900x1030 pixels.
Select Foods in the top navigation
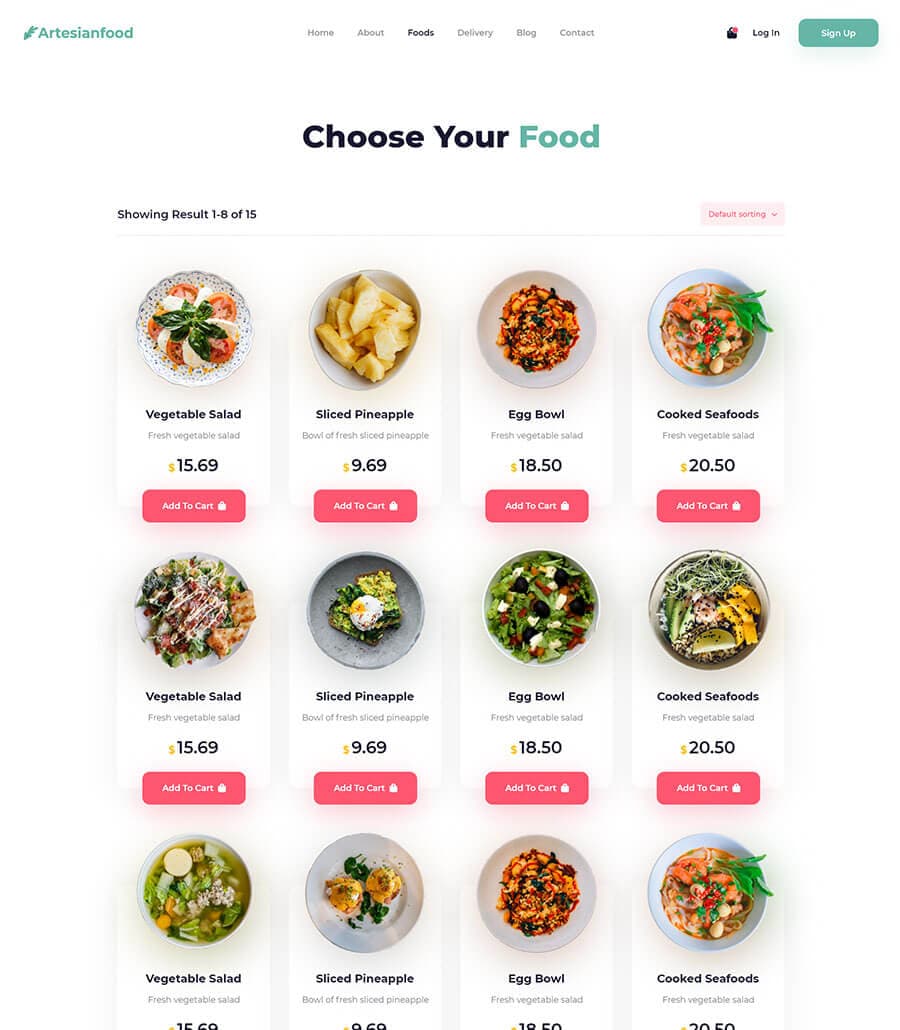[x=421, y=33]
